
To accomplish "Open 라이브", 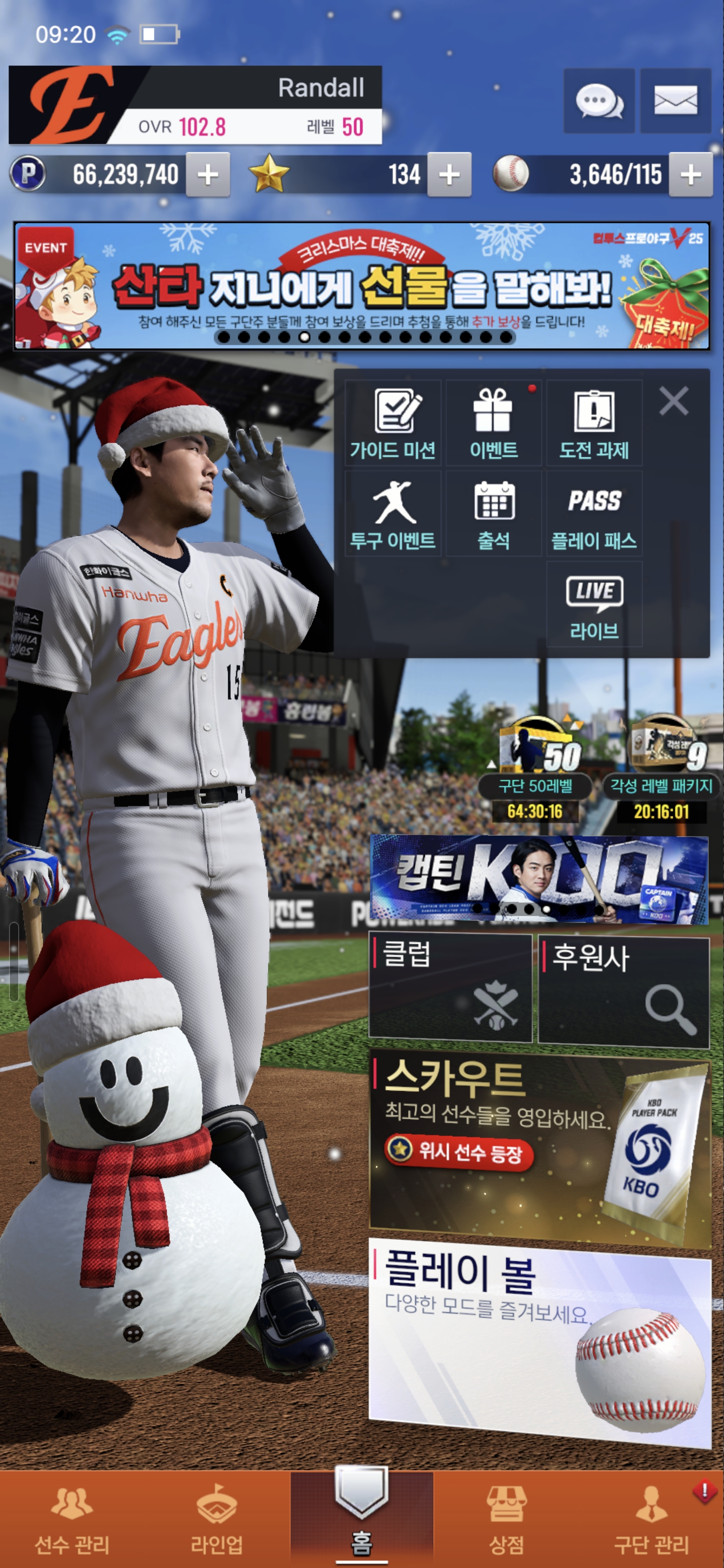I will tap(594, 605).
